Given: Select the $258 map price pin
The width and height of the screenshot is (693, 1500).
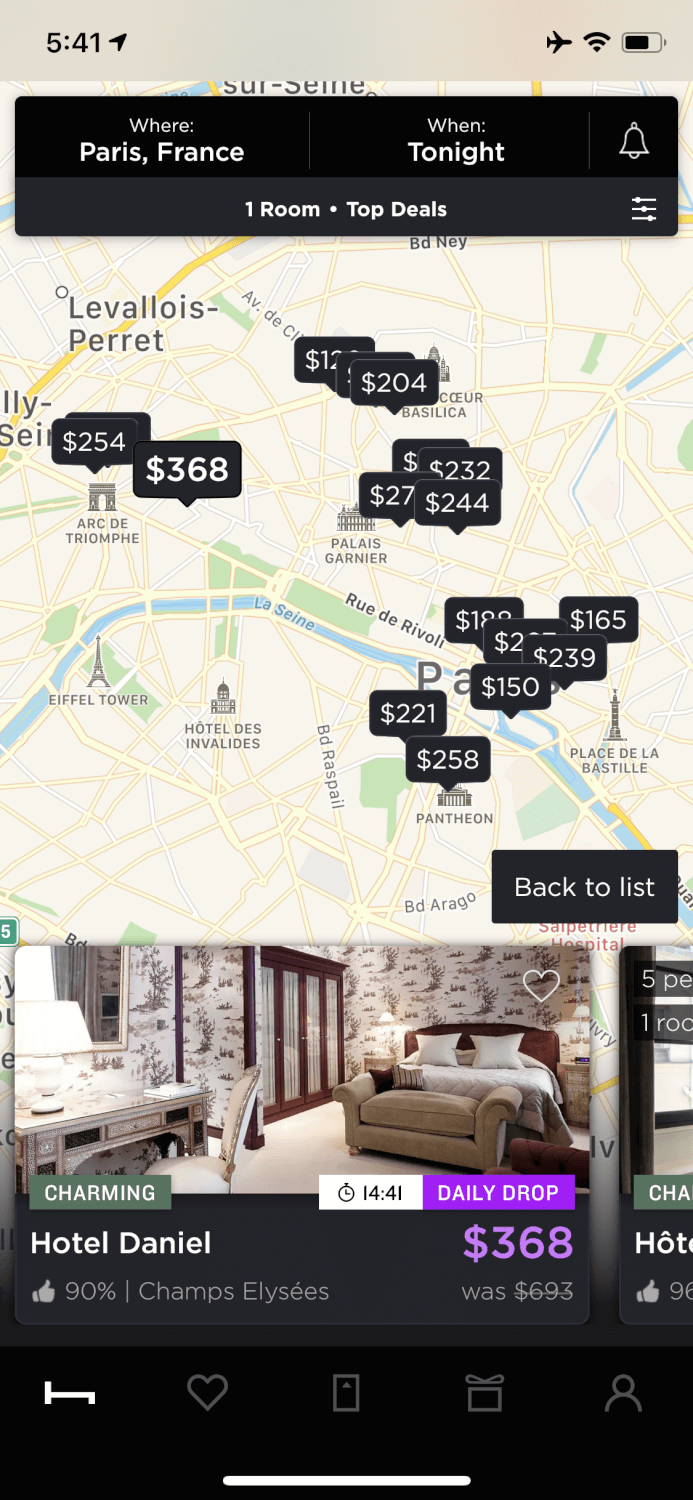Looking at the screenshot, I should [448, 759].
